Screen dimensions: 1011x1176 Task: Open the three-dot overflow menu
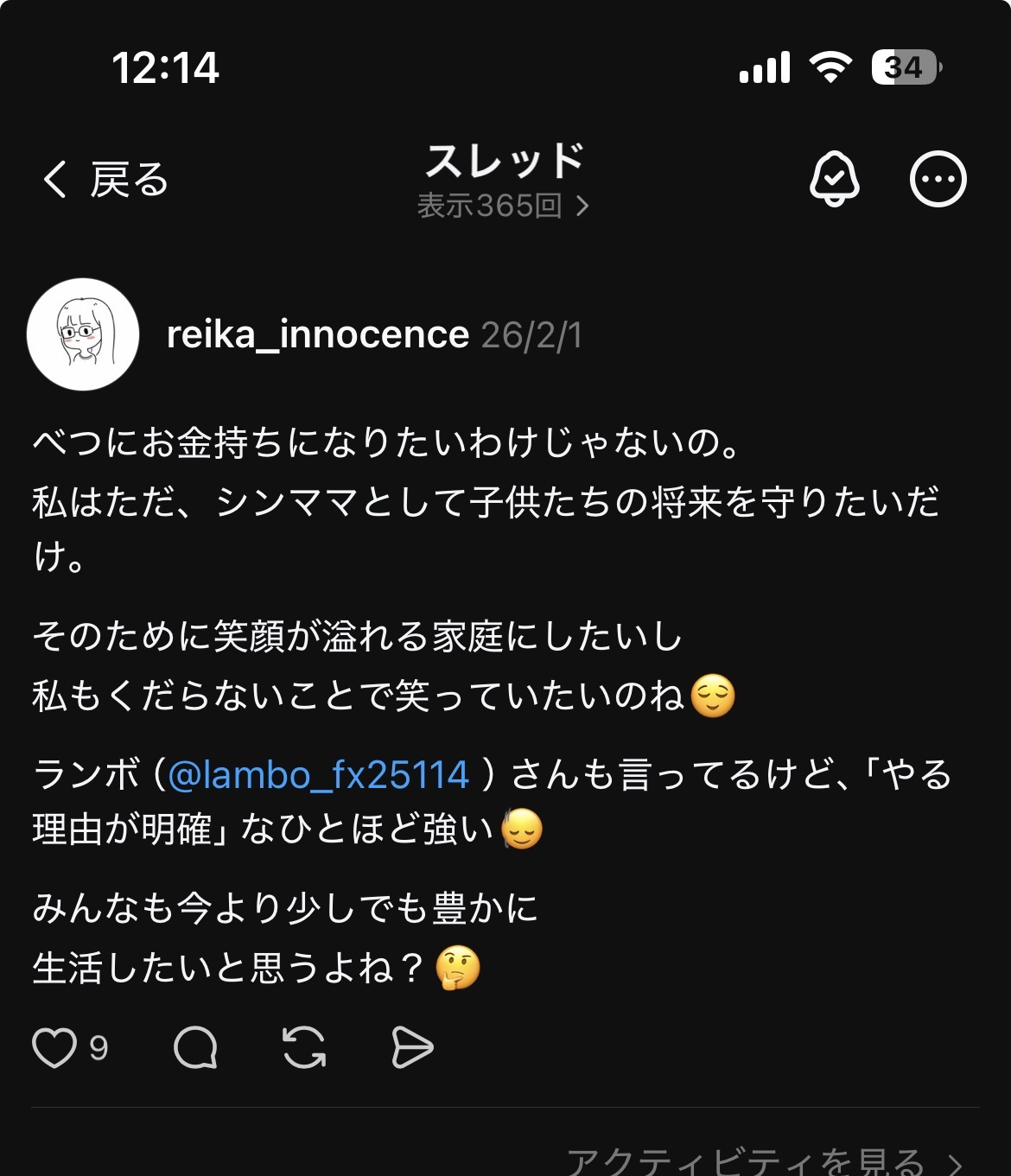[938, 179]
